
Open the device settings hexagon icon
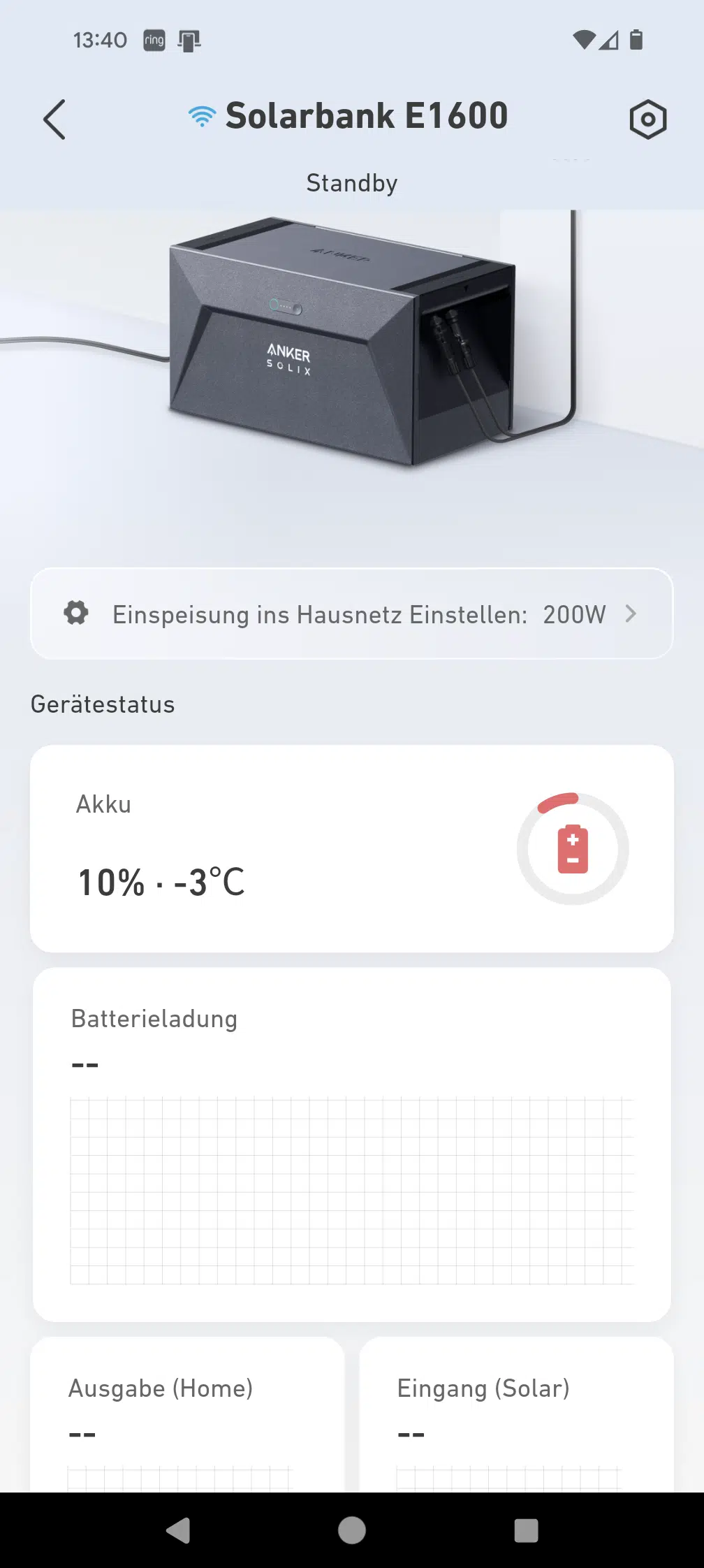[648, 119]
